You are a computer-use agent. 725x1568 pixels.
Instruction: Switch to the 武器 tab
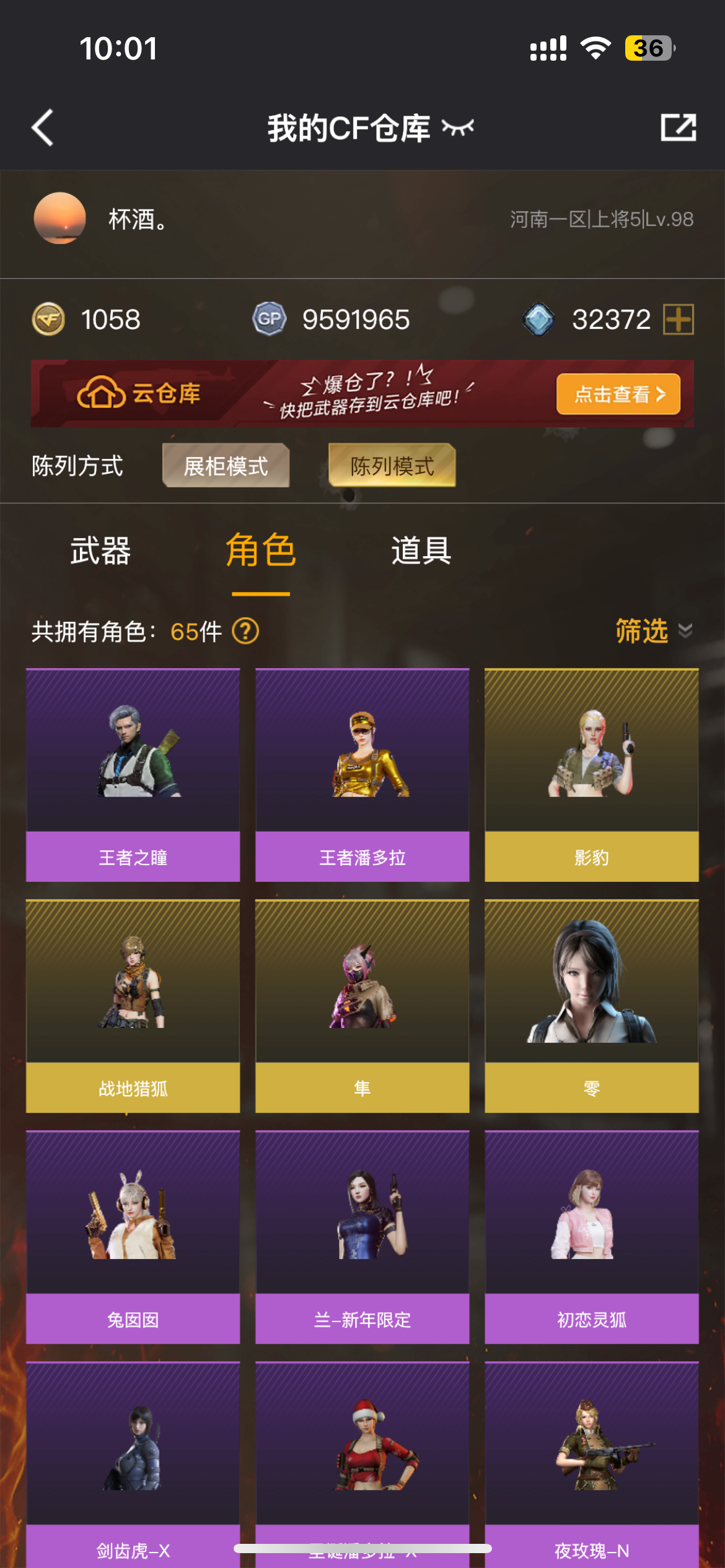[x=100, y=551]
